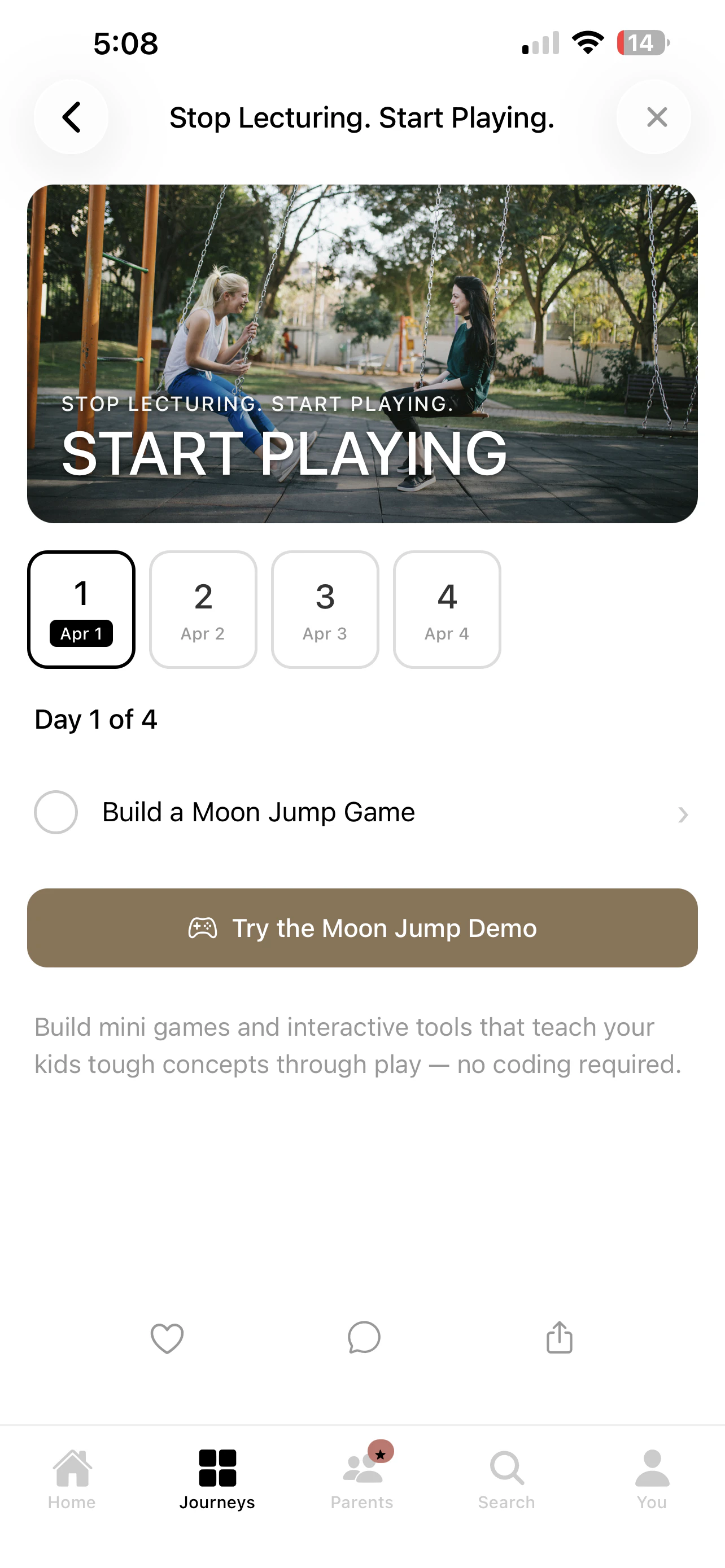
Task: Close the journey with the X button
Action: [x=656, y=117]
